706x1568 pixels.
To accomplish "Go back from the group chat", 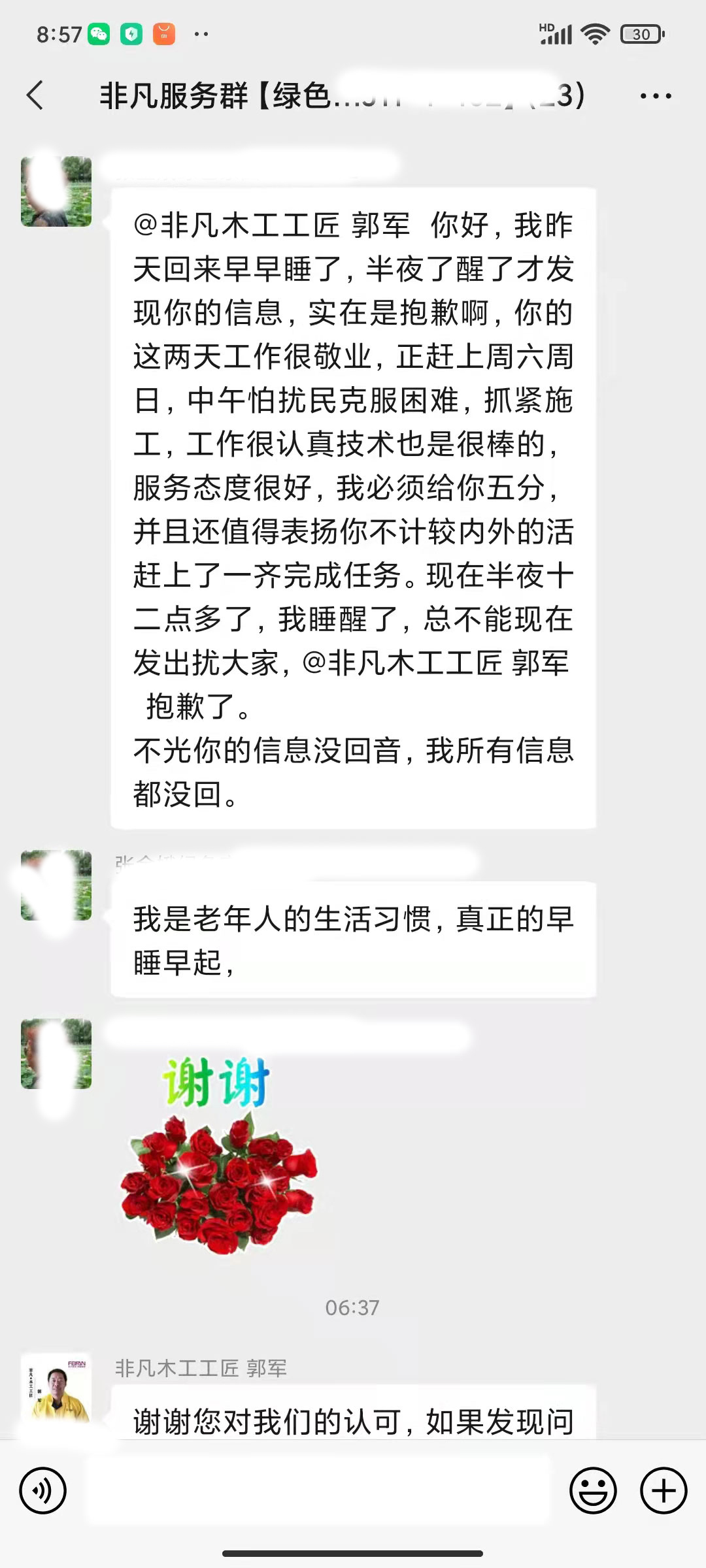I will click(x=36, y=95).
